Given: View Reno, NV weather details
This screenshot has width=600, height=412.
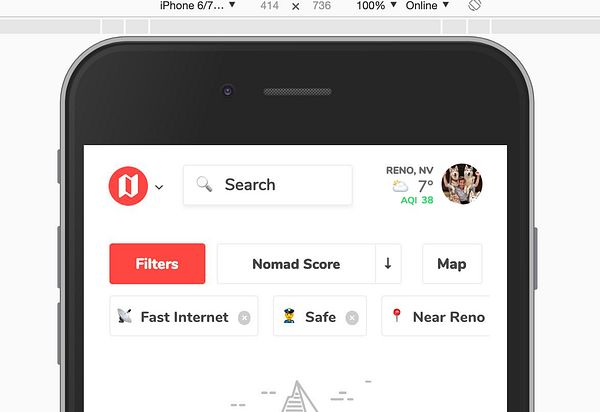Looking at the screenshot, I should tap(410, 185).
